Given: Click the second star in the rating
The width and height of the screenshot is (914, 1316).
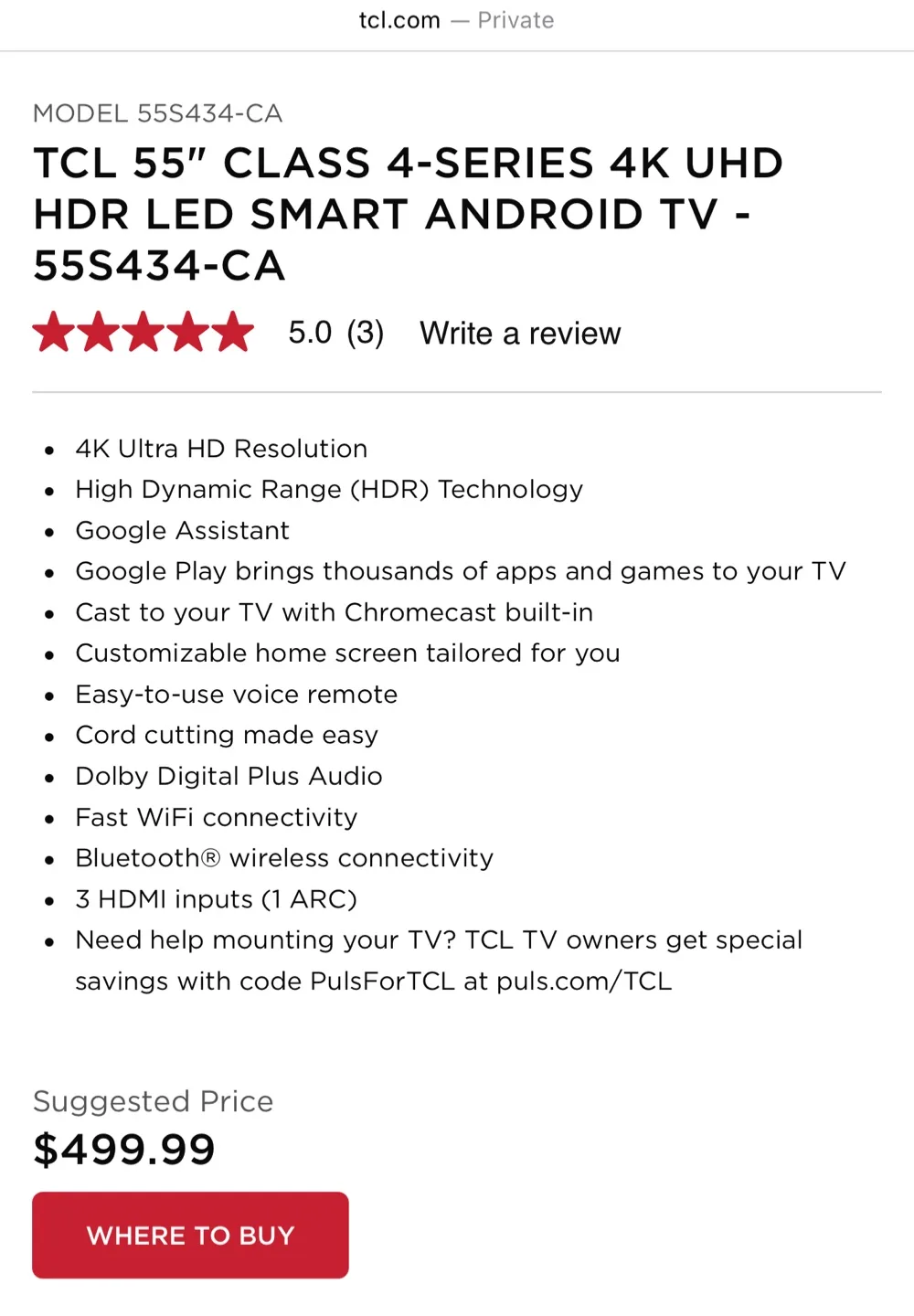Looking at the screenshot, I should [100, 333].
